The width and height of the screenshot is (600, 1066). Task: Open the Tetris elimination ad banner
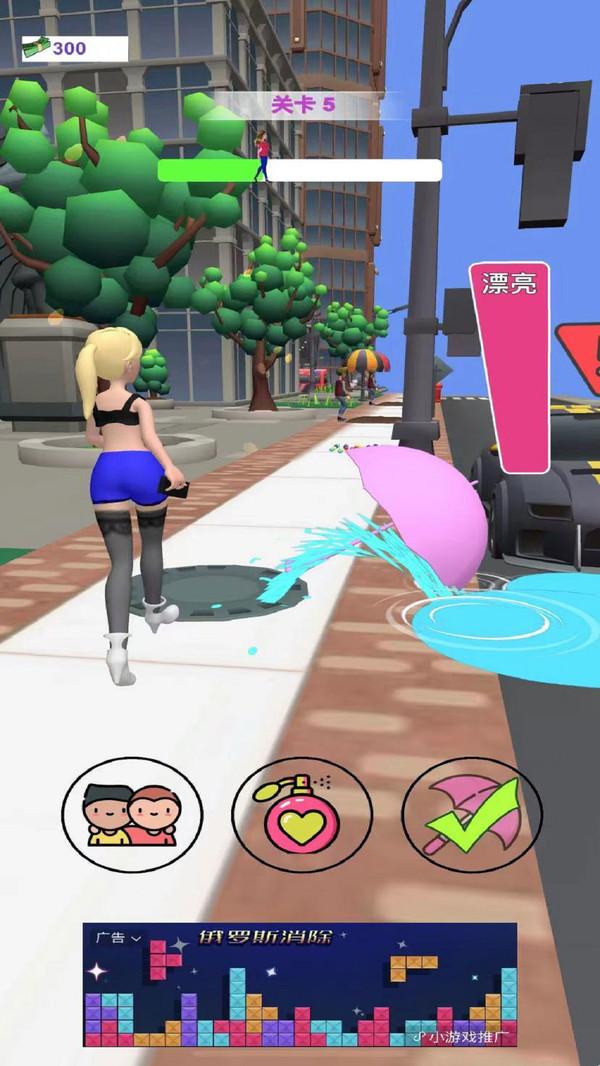300,985
